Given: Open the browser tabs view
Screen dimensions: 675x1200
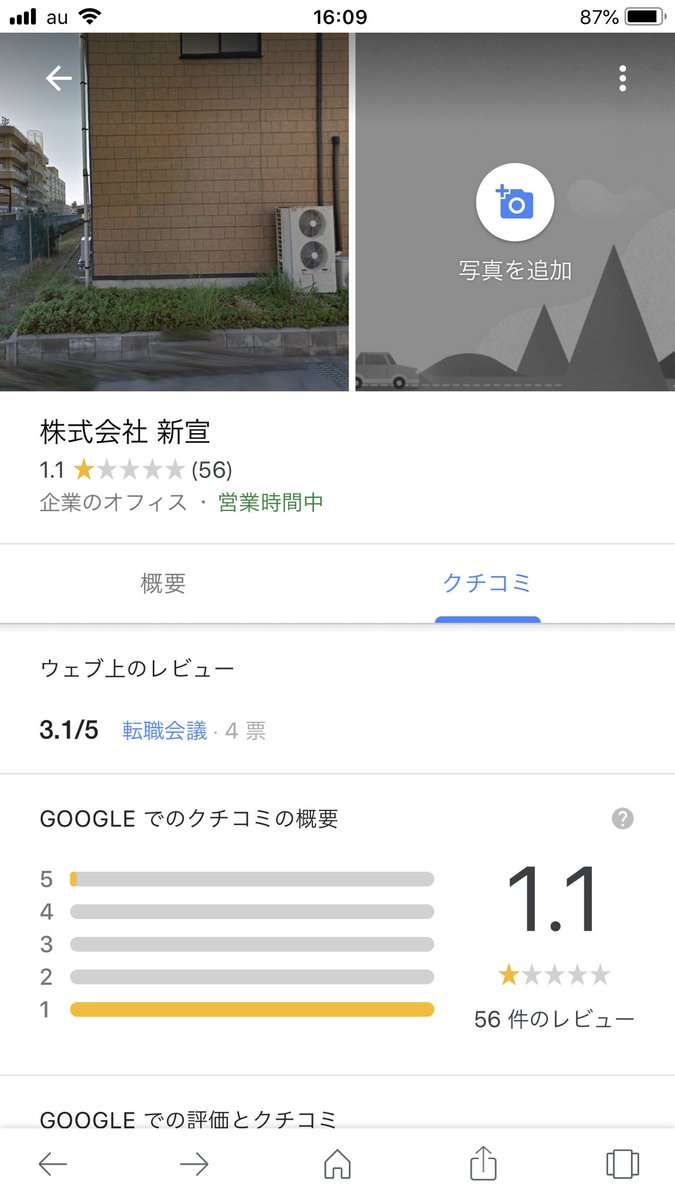Looking at the screenshot, I should pyautogui.click(x=622, y=1163).
